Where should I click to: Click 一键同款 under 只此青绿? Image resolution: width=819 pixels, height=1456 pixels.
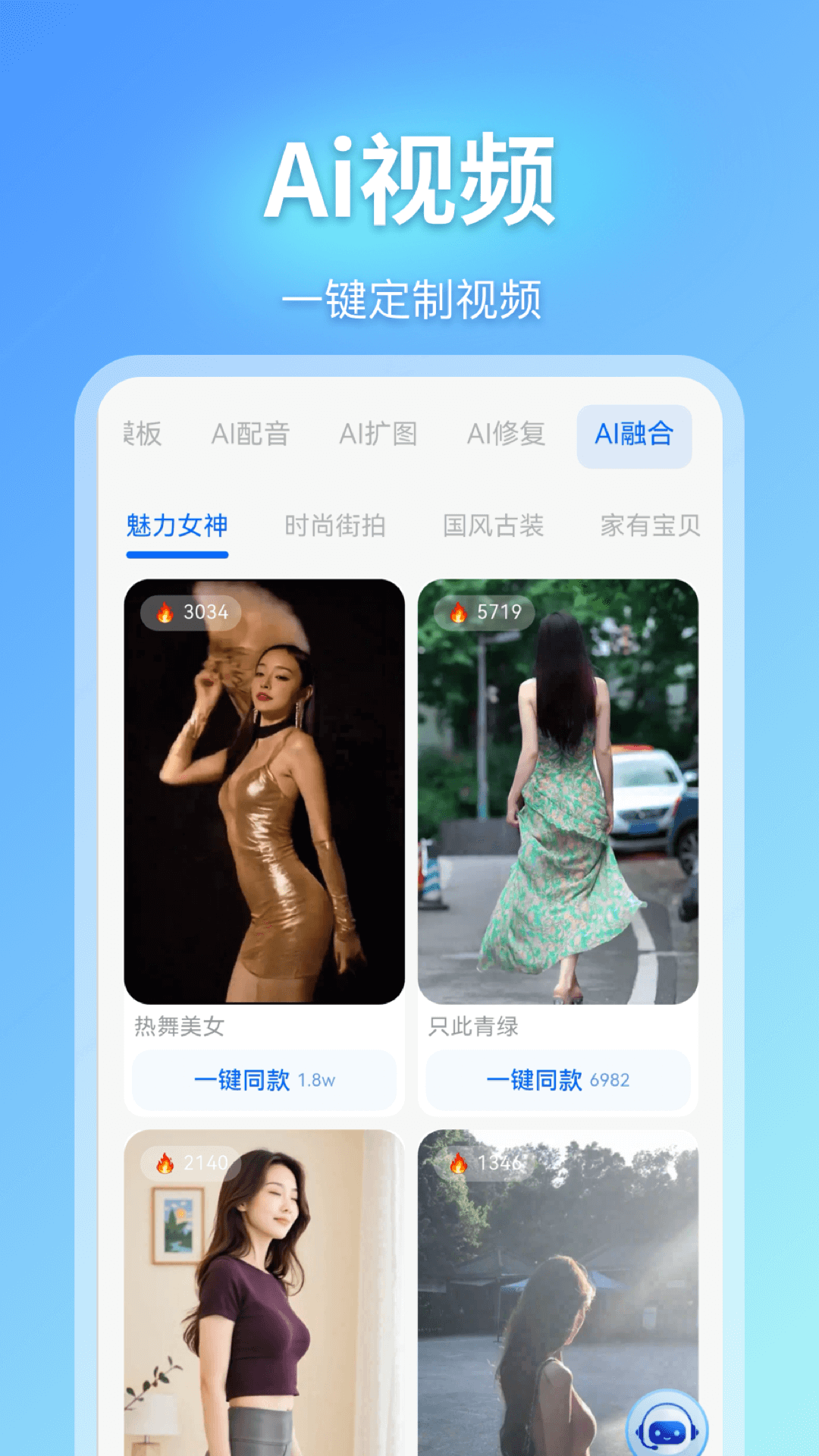point(559,1081)
